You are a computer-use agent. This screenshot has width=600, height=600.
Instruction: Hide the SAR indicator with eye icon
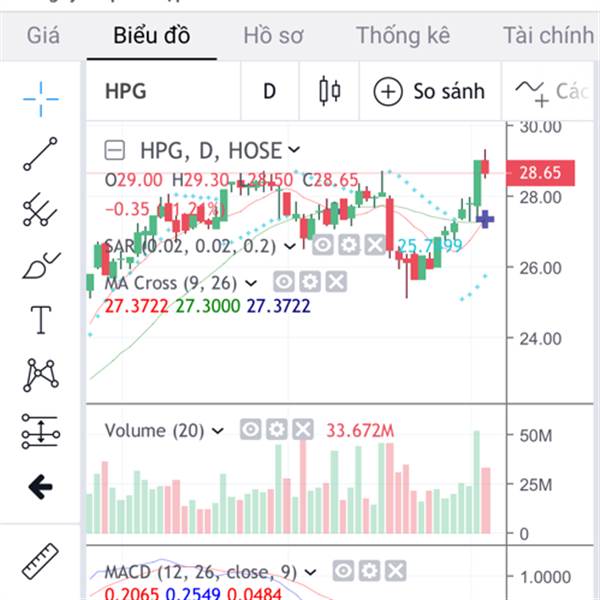(323, 245)
